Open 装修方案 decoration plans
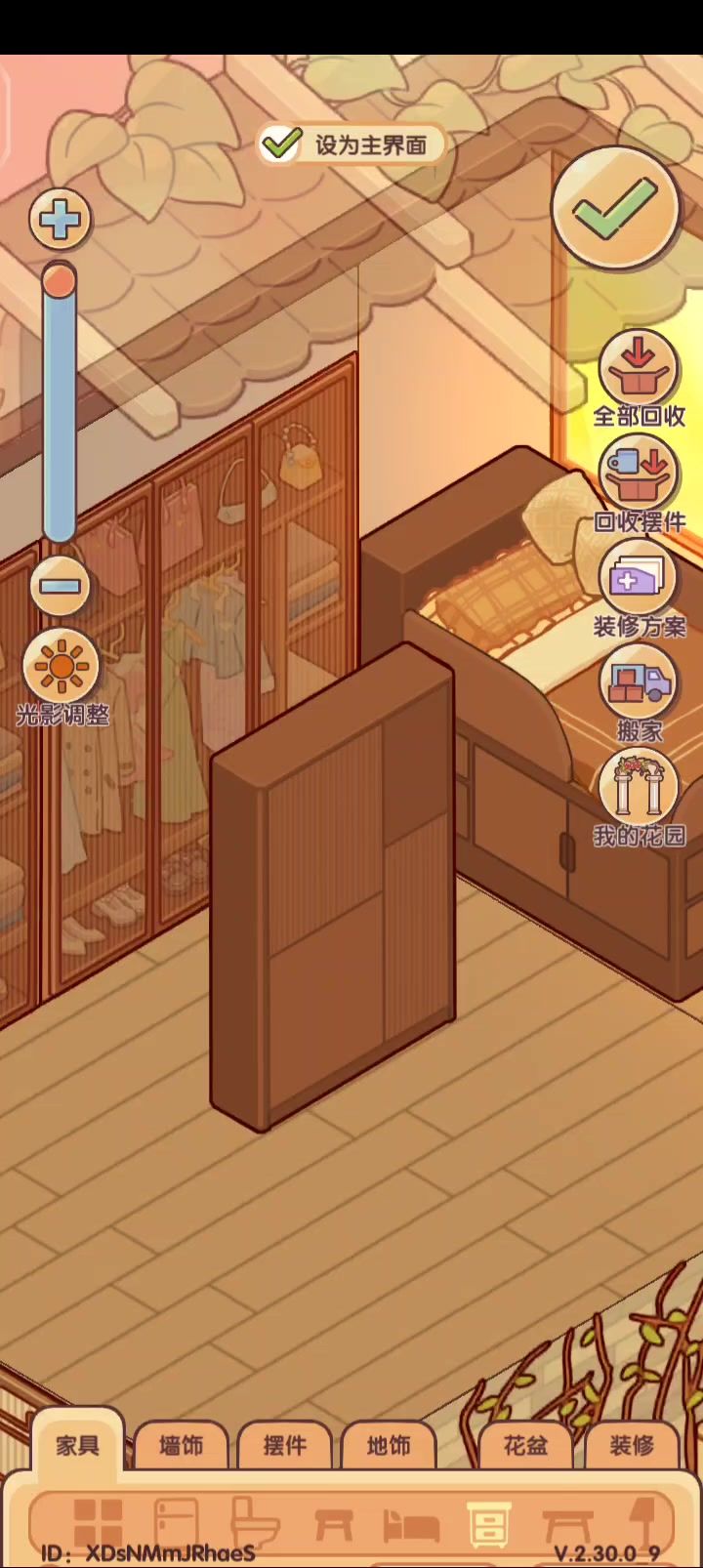The height and width of the screenshot is (1568, 703). pyautogui.click(x=639, y=579)
